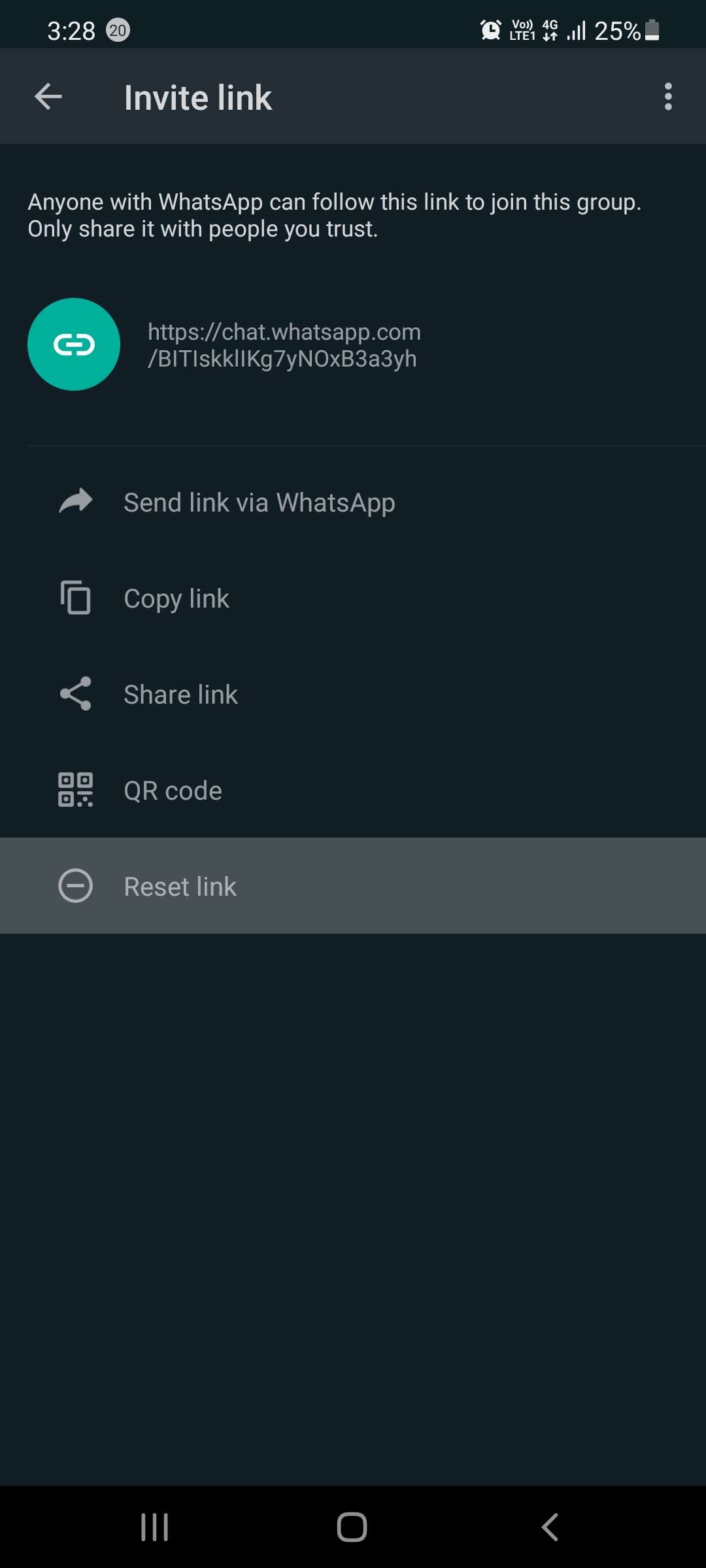
Task: Tap the Copy link icon
Action: click(x=75, y=597)
